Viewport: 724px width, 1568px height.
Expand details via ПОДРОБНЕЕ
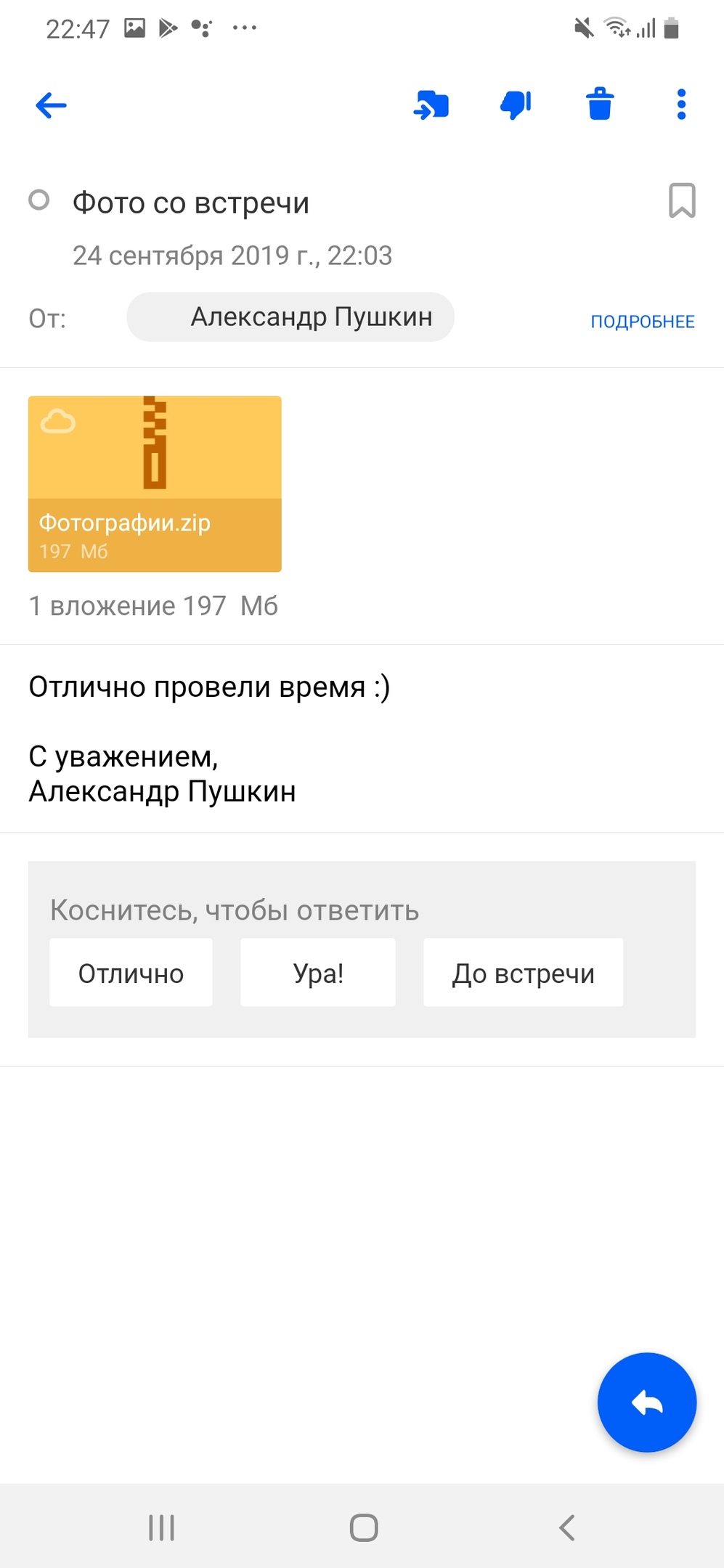[642, 322]
